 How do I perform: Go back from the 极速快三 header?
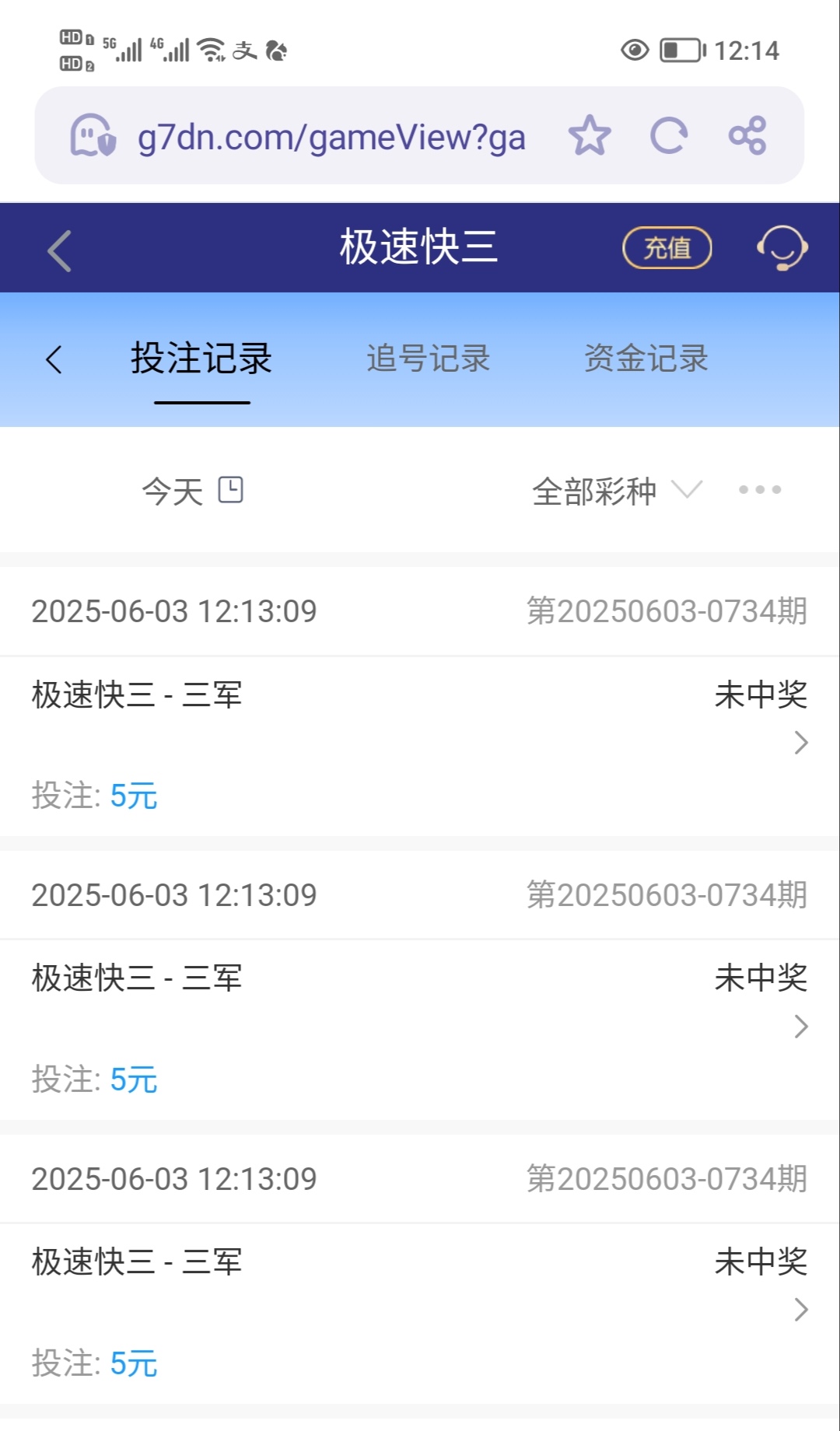(60, 250)
